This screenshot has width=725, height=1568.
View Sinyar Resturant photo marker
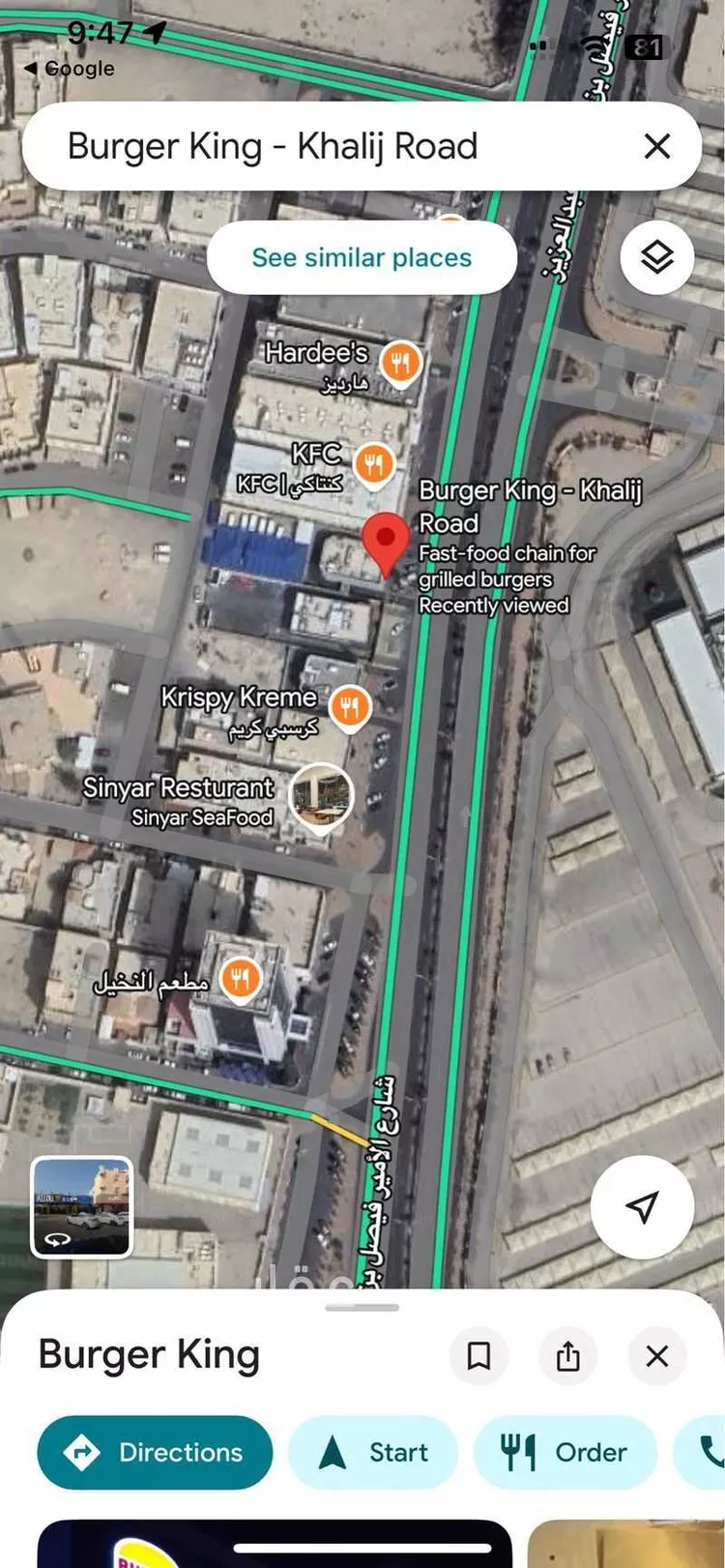[x=322, y=796]
